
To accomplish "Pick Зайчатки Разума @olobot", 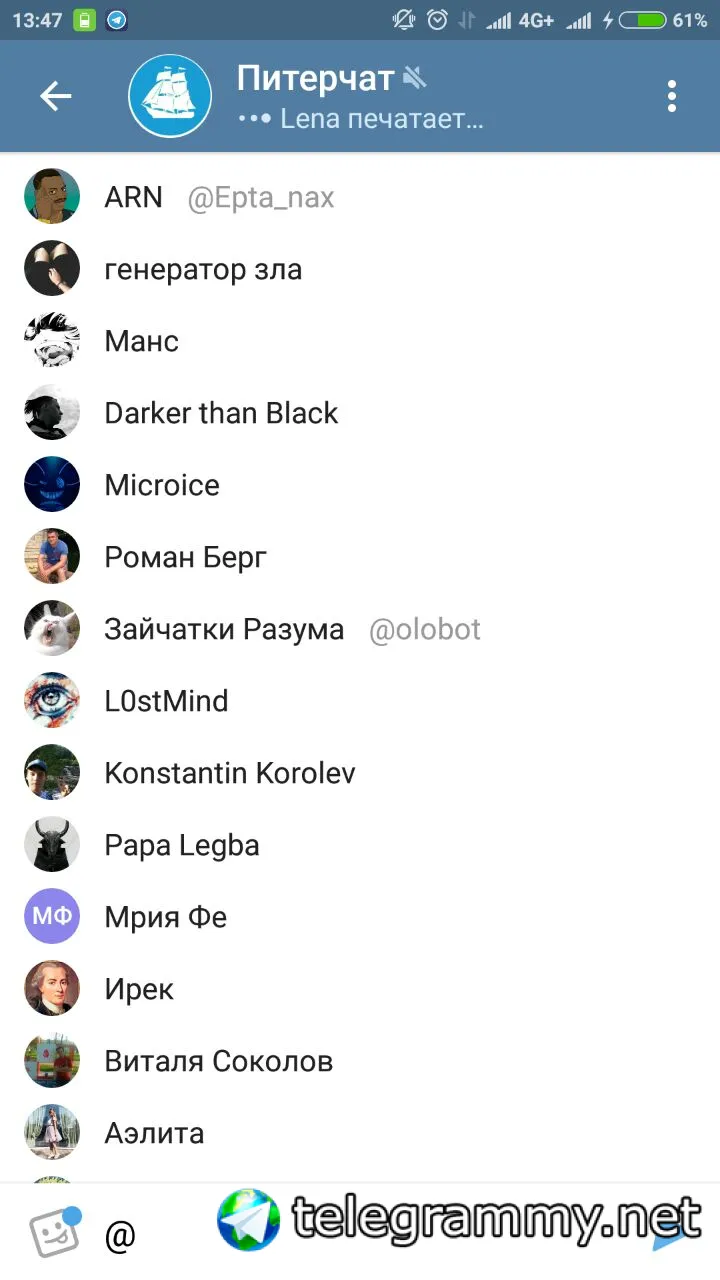I will pos(290,629).
